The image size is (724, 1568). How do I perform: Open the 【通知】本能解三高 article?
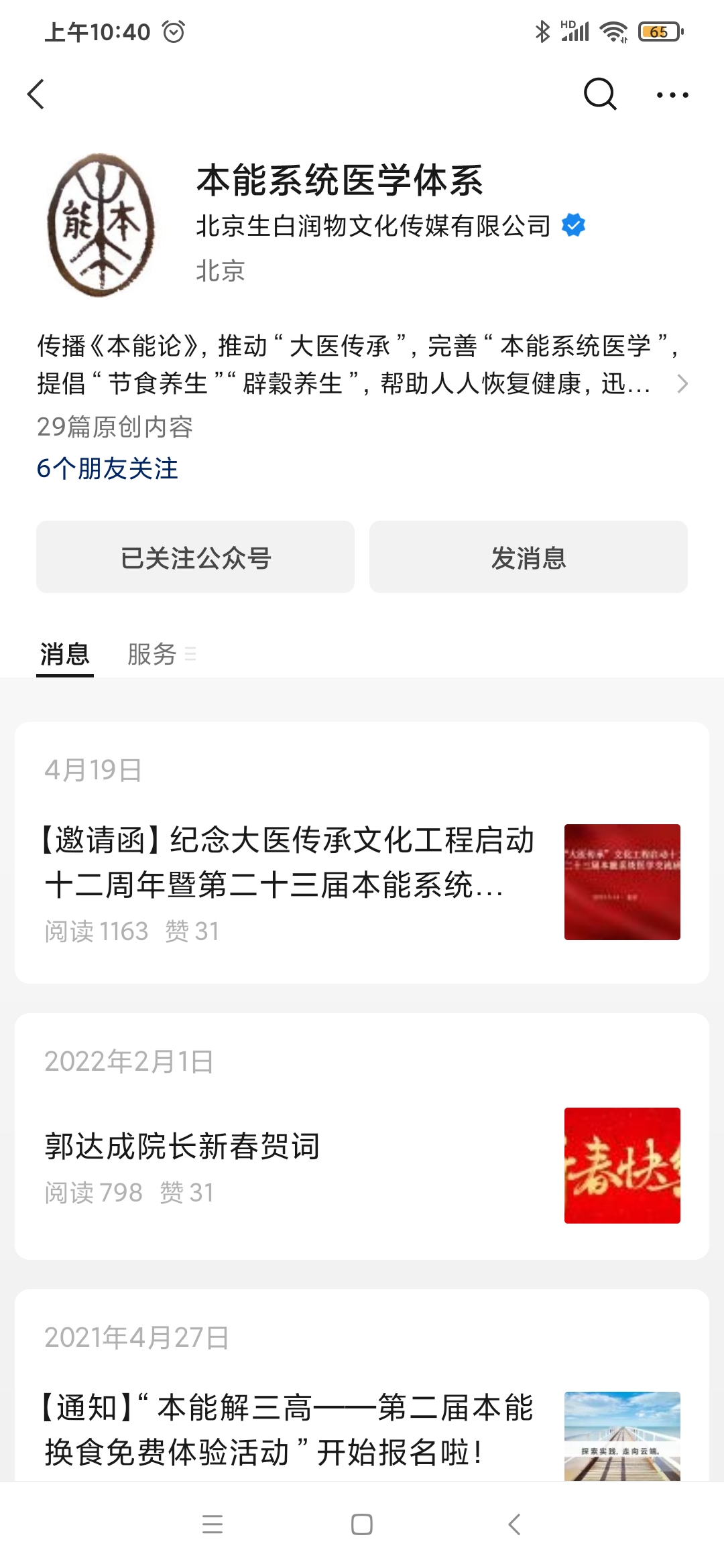tap(288, 1430)
